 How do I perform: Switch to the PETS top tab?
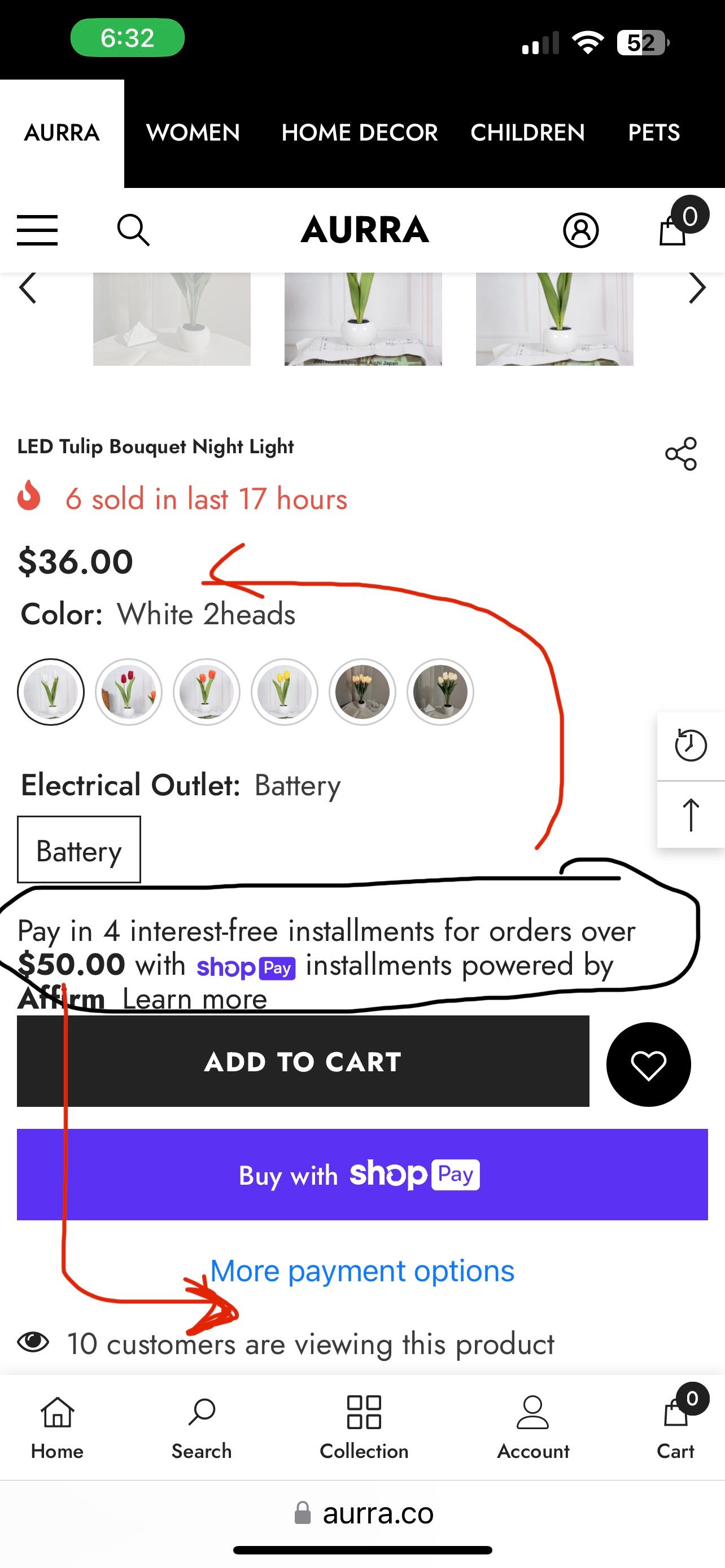pos(654,133)
